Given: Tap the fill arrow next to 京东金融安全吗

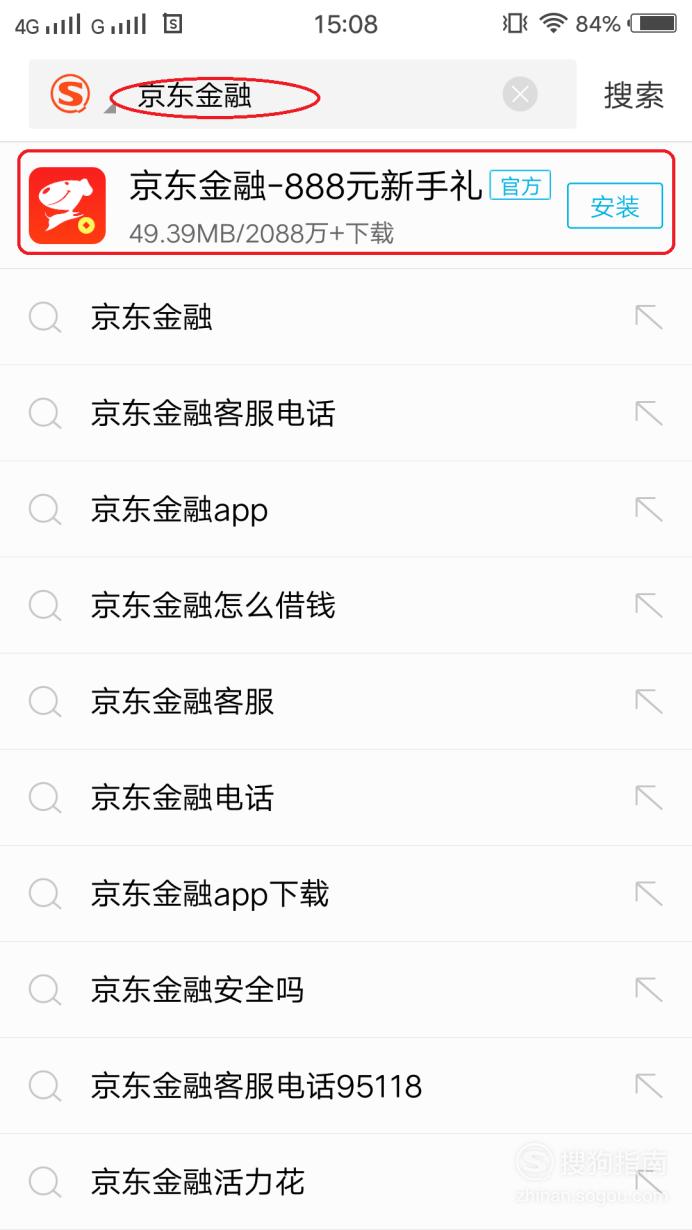Looking at the screenshot, I should click(649, 990).
